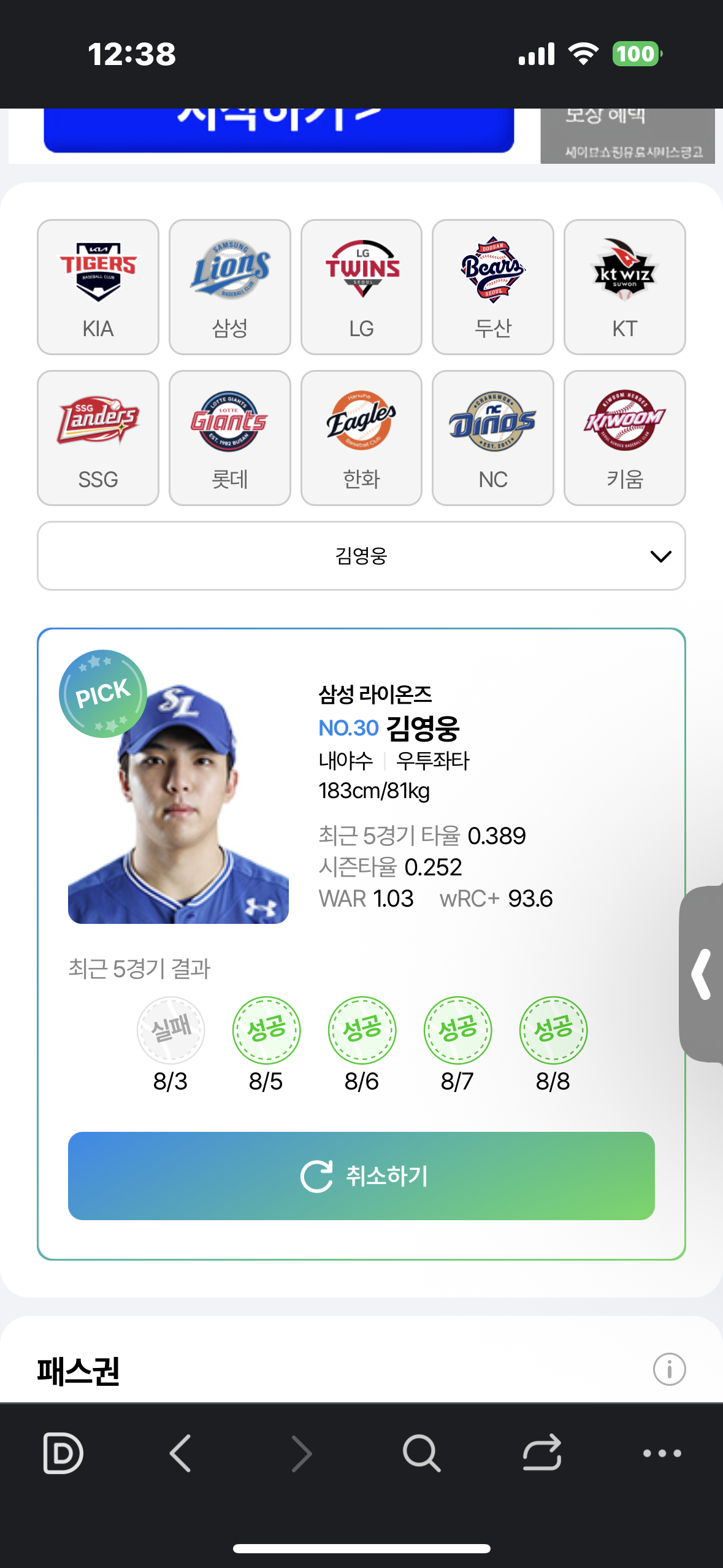Select the KT Wiz team
This screenshot has height=1568, width=723.
click(624, 287)
